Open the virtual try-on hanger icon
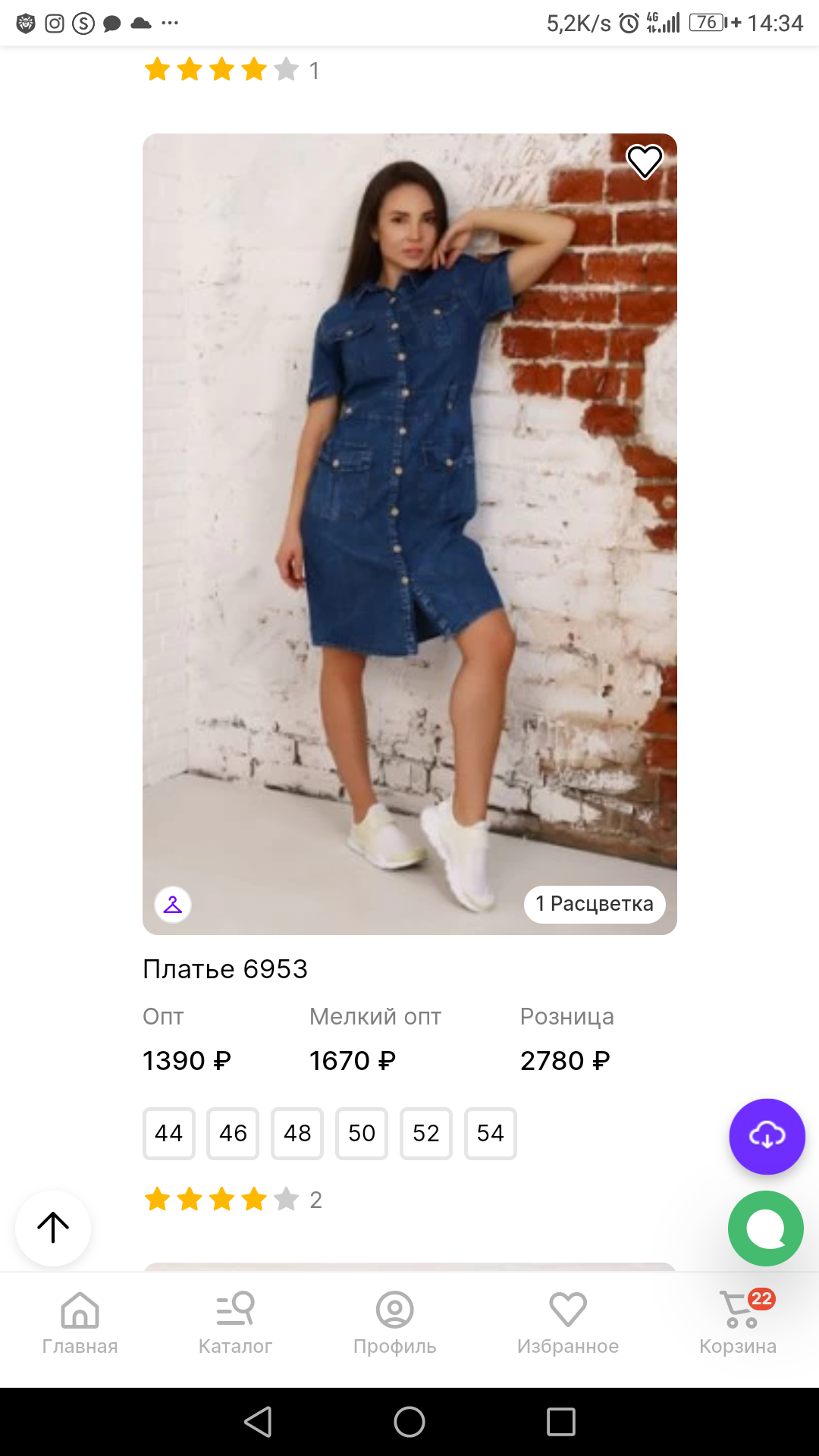 pos(173,904)
